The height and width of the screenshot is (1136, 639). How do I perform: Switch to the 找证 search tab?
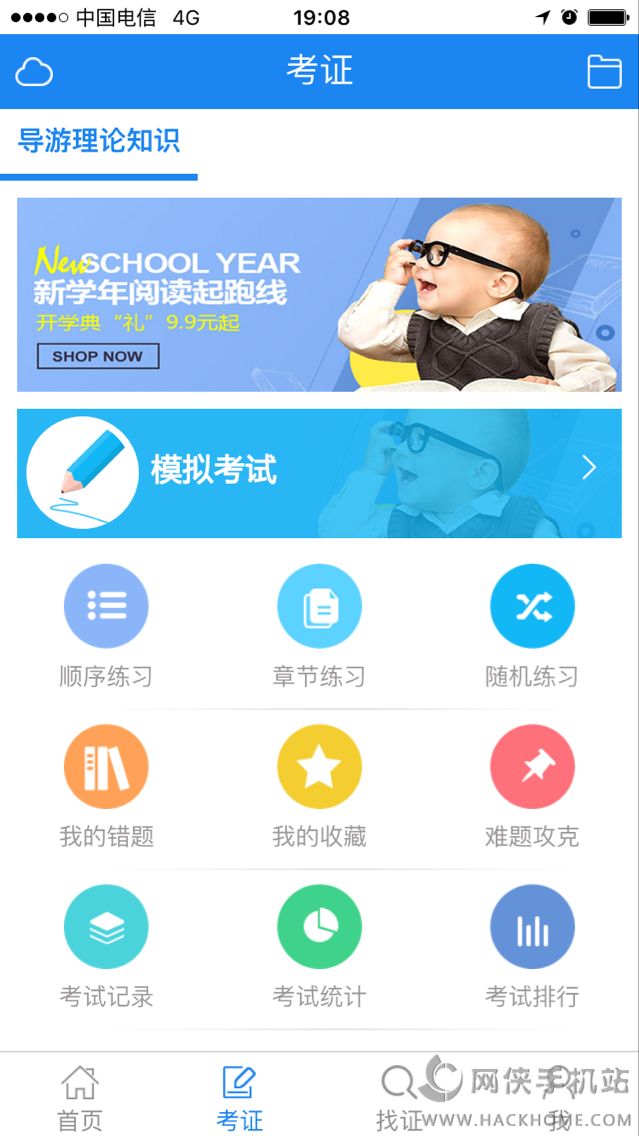tap(399, 1097)
